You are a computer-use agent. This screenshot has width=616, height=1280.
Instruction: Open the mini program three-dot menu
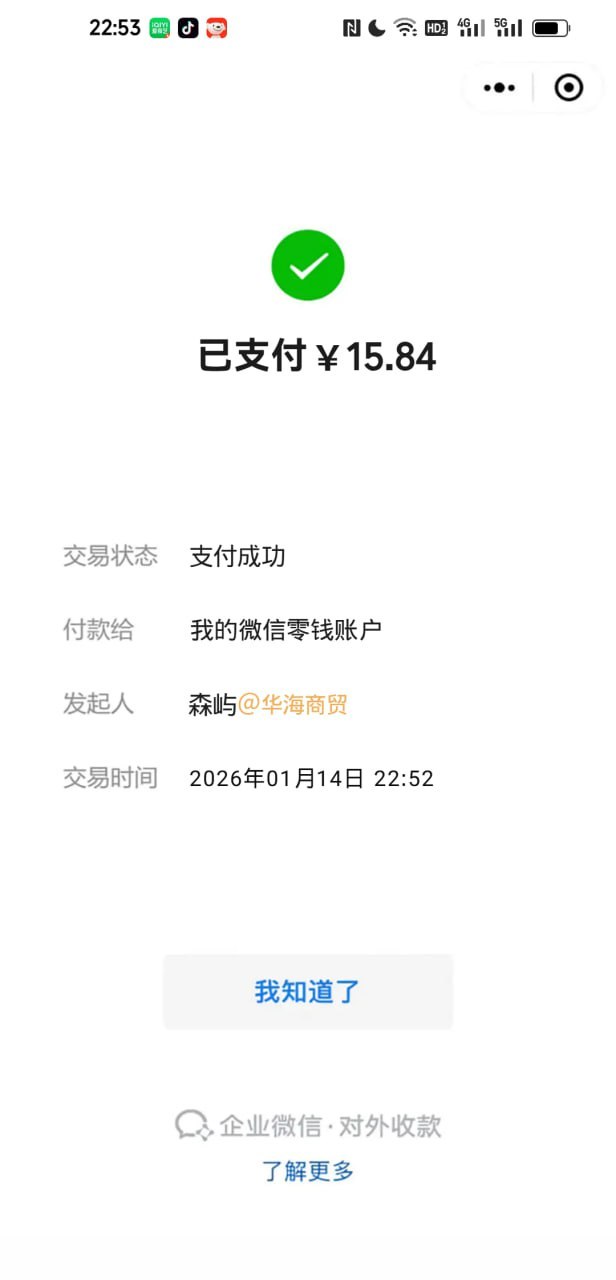499,88
